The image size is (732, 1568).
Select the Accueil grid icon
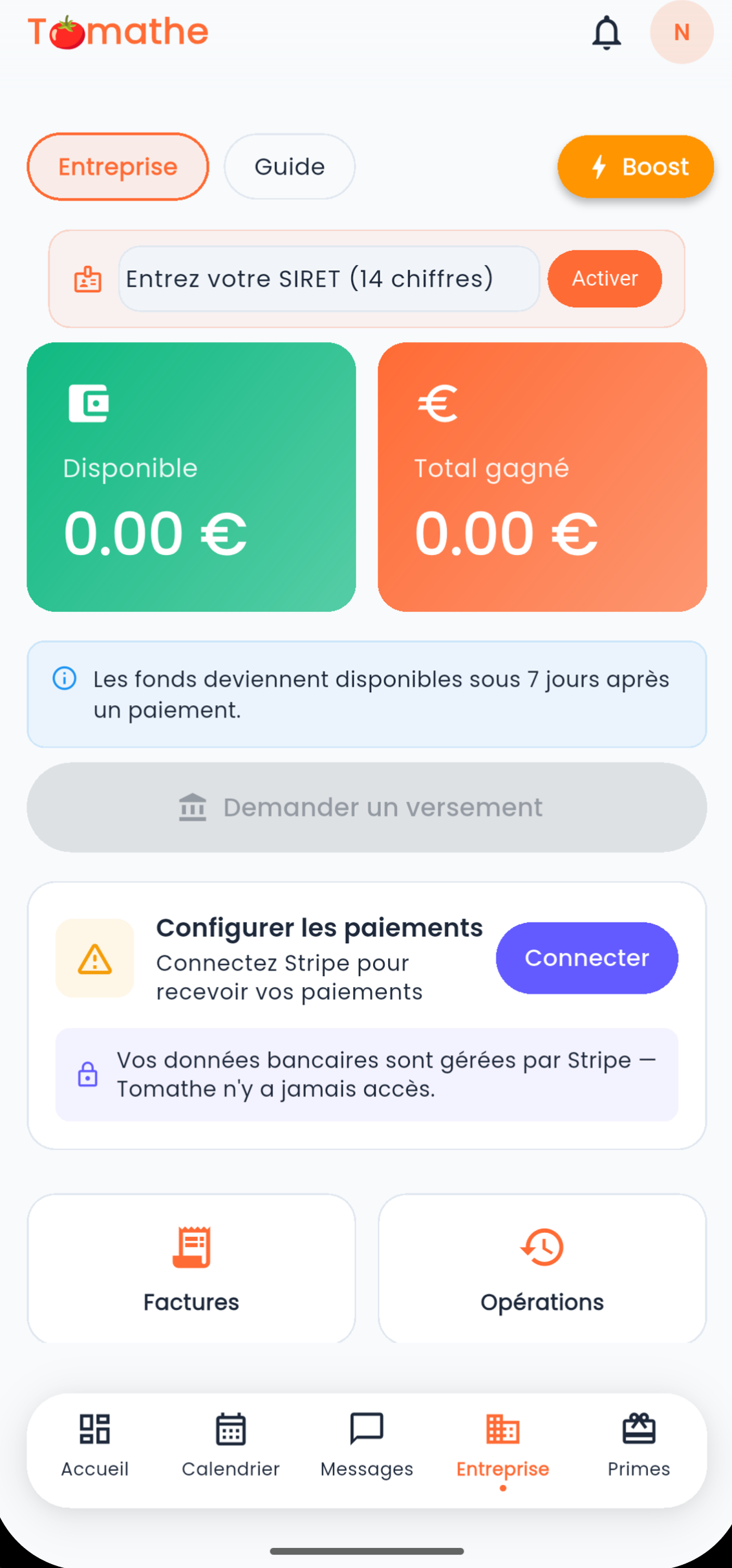point(94,1430)
